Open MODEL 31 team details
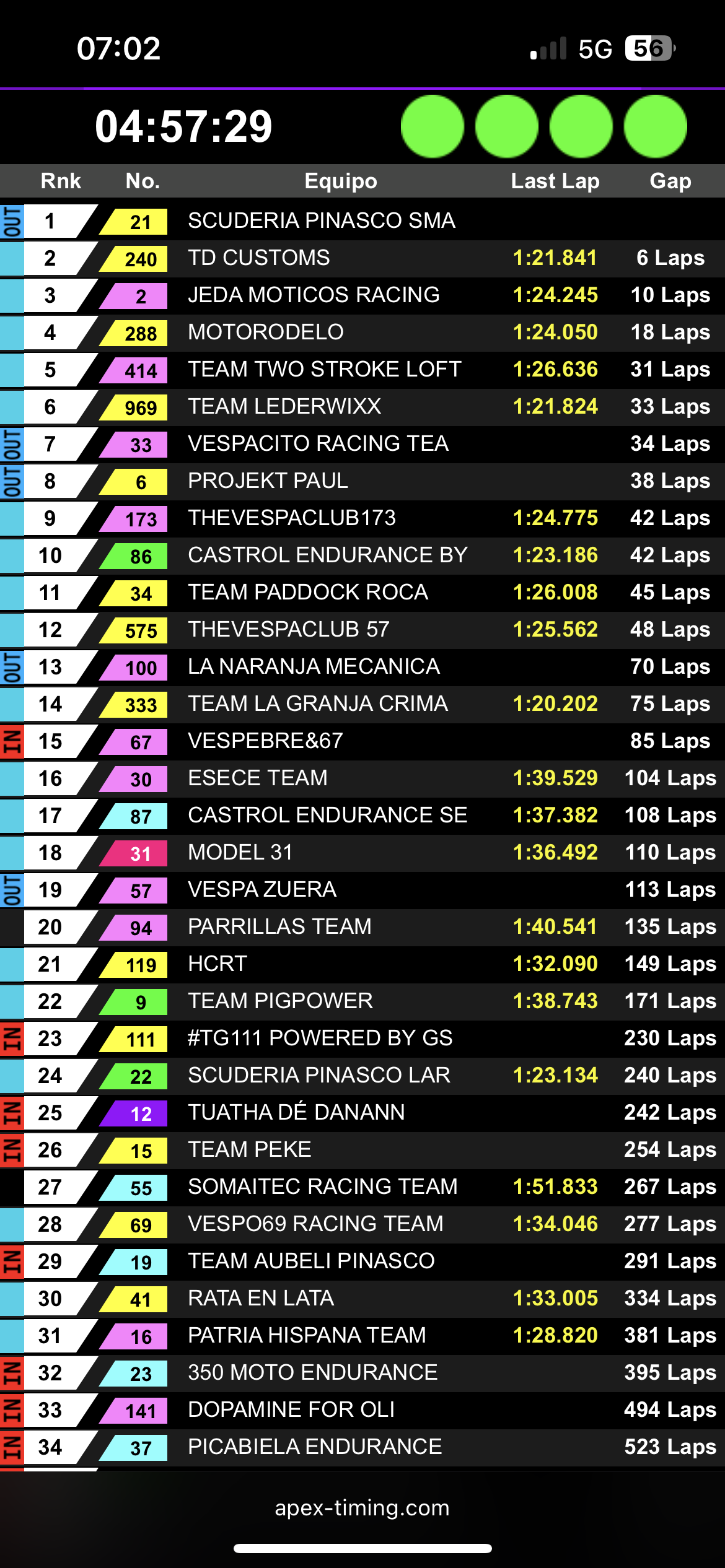Image resolution: width=725 pixels, height=1568 pixels. [362, 853]
